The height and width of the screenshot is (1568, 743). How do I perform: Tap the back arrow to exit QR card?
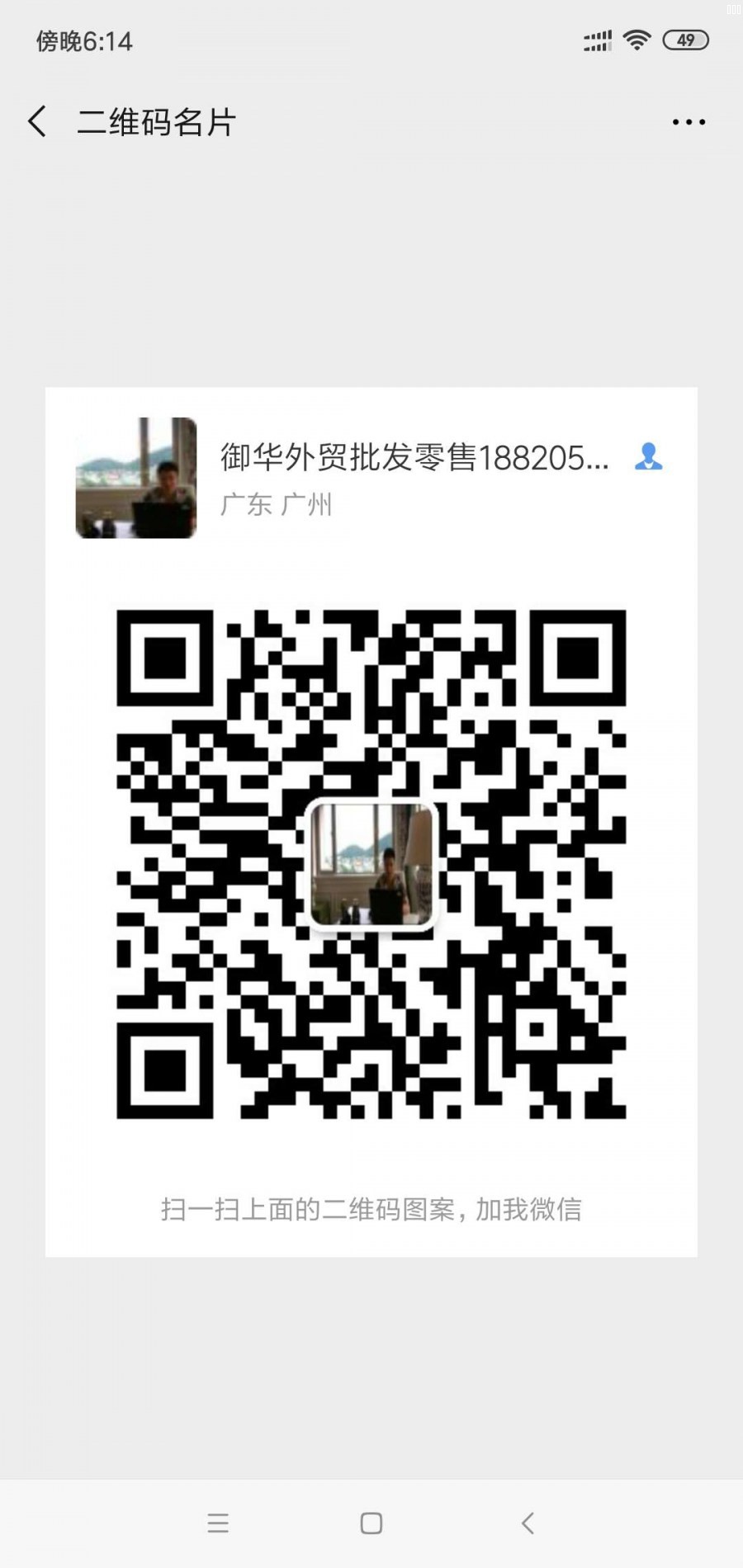coord(35,120)
